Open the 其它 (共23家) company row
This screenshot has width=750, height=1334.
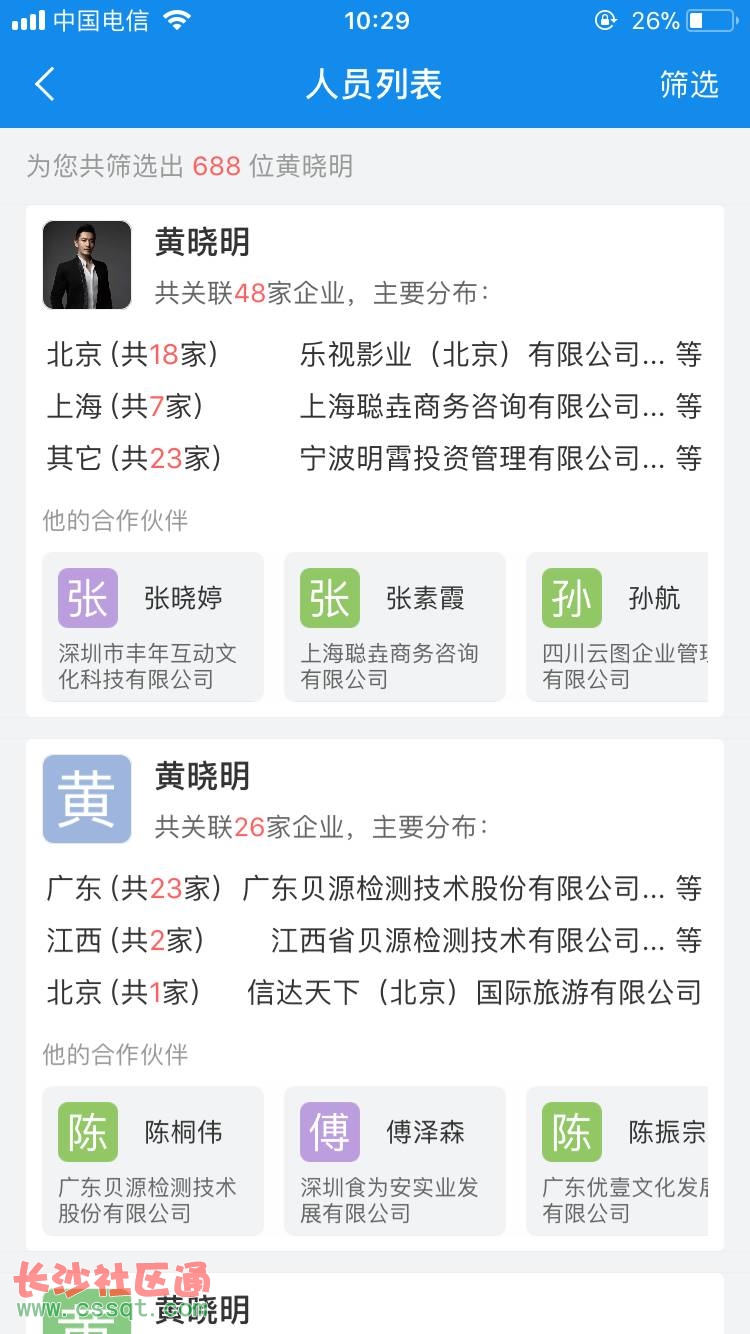click(x=374, y=459)
